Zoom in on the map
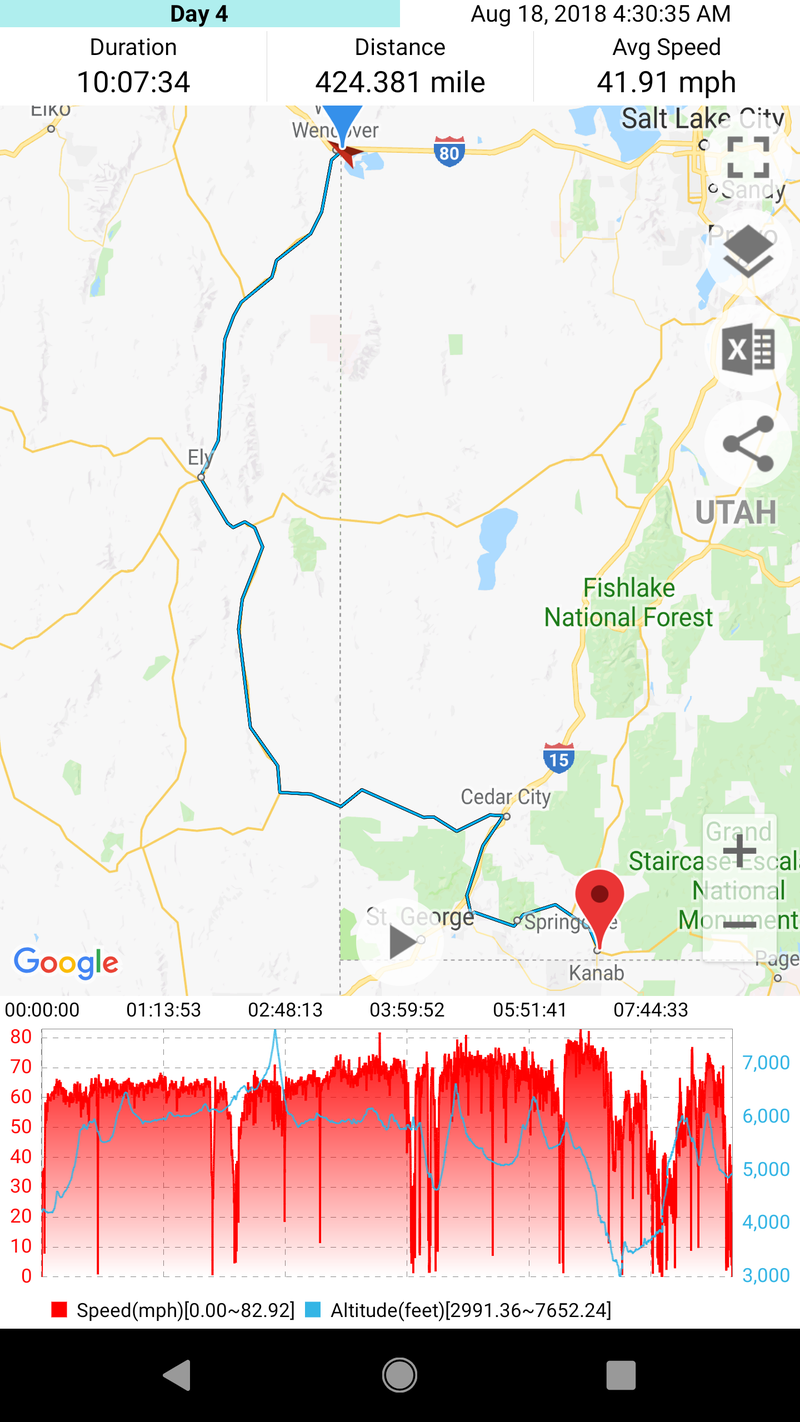 pyautogui.click(x=739, y=852)
